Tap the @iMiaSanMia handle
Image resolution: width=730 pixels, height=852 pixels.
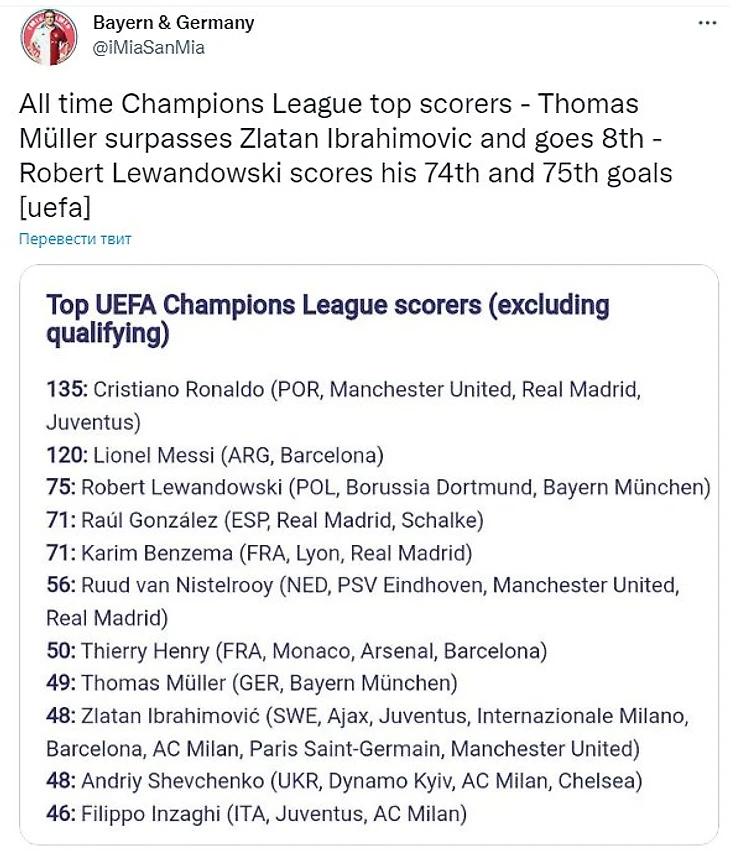click(x=149, y=47)
